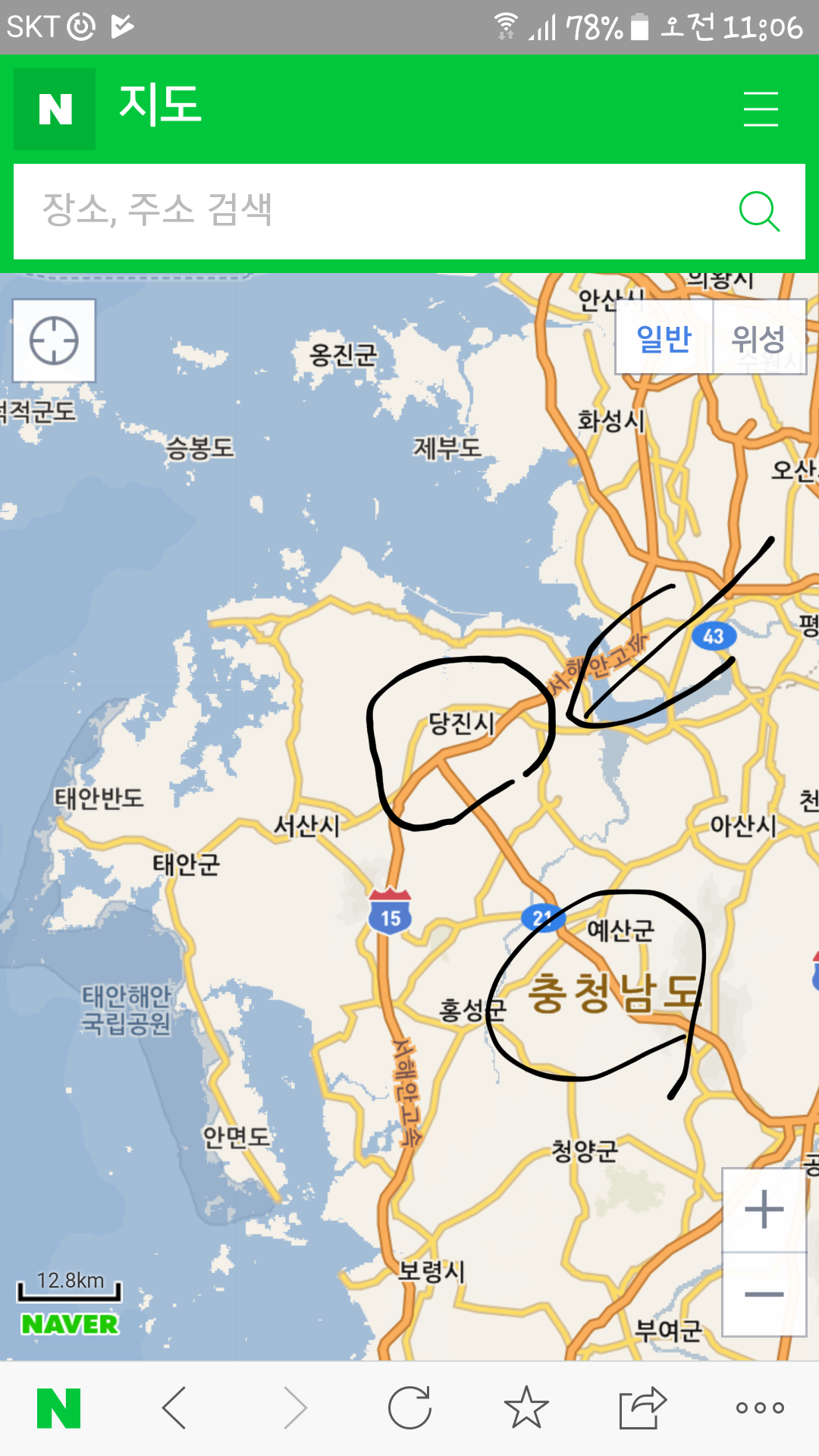The image size is (819, 1456).
Task: Open the three-dot more options
Action: 760,1408
